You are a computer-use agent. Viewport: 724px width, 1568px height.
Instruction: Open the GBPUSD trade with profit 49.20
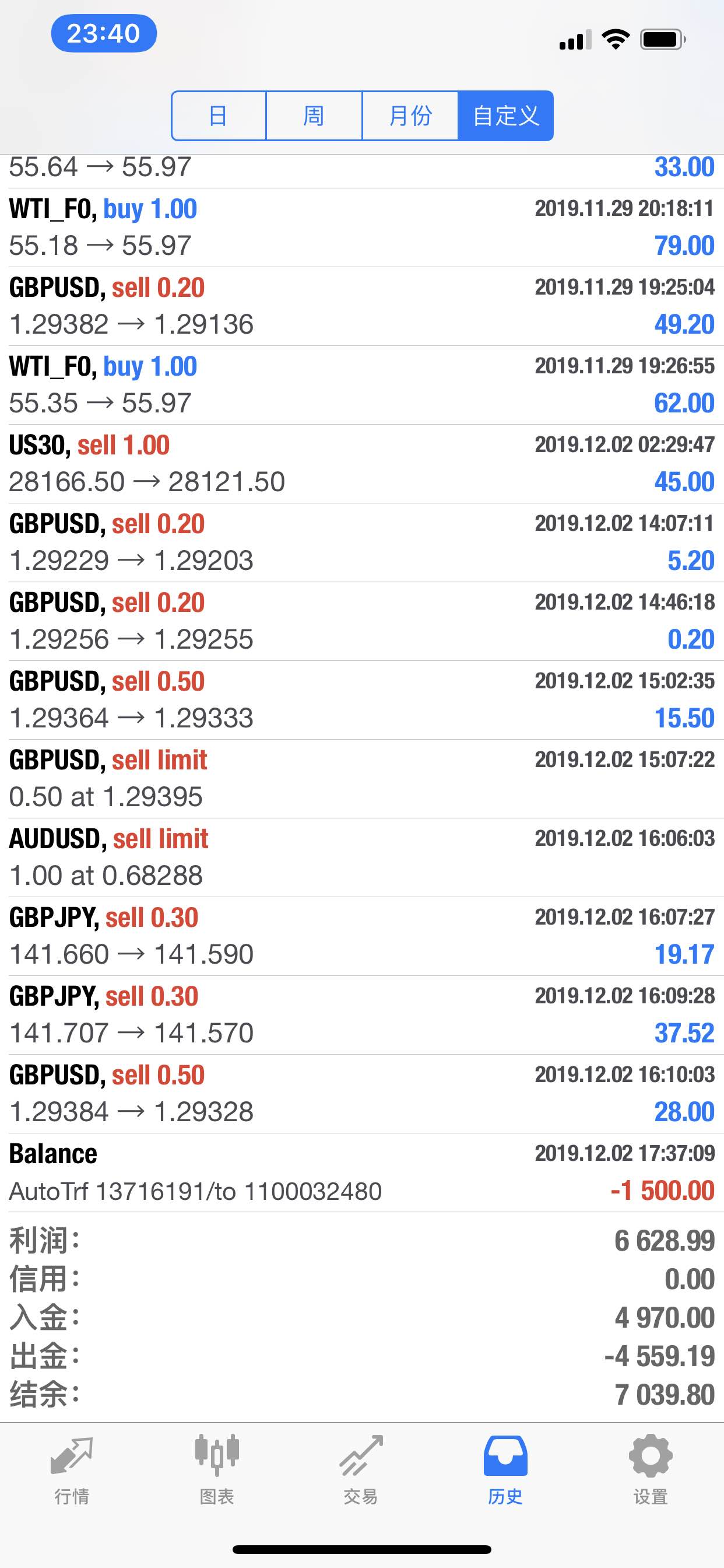(x=362, y=306)
